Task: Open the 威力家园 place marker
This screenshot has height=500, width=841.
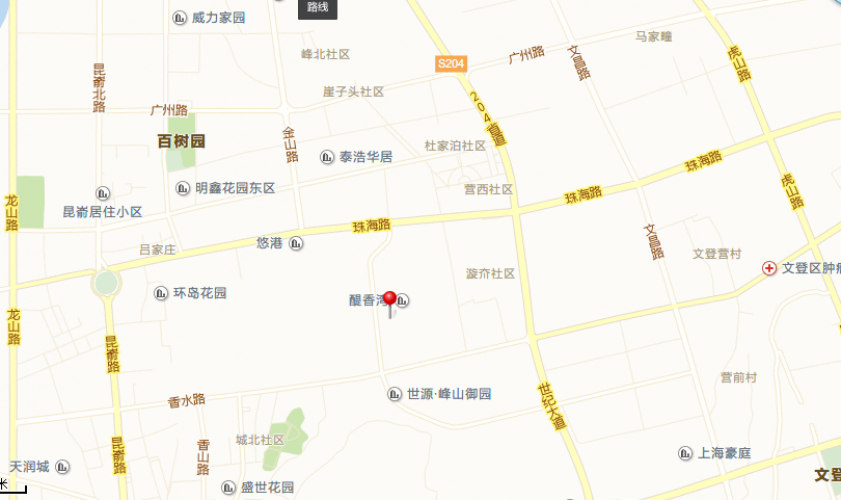Action: click(x=180, y=18)
